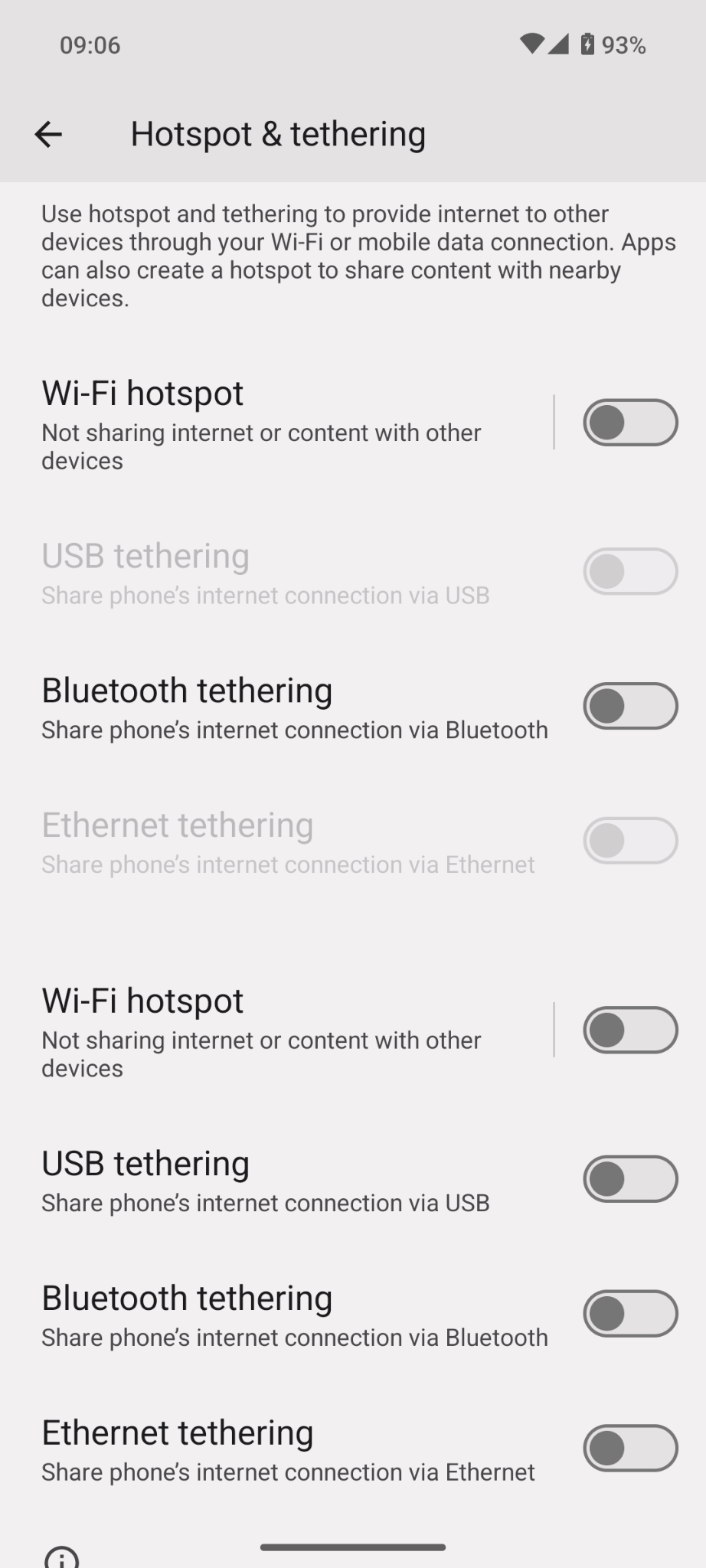Click the back arrow

click(x=48, y=133)
